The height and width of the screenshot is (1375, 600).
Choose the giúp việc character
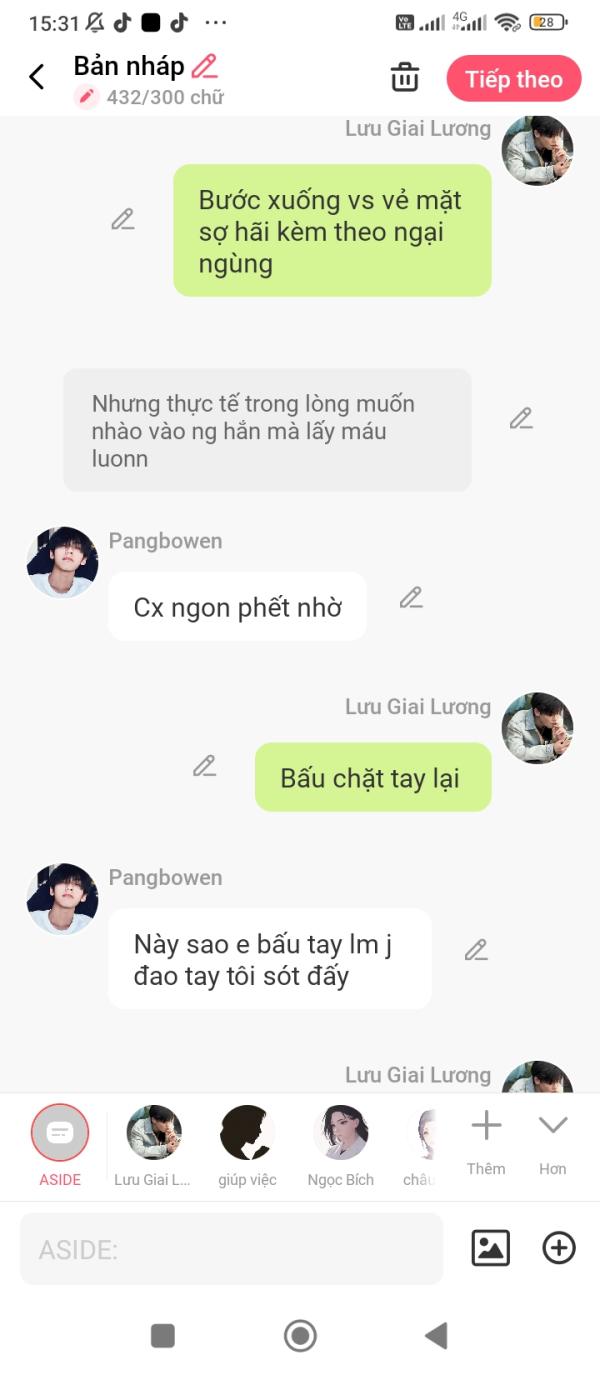coord(247,1145)
